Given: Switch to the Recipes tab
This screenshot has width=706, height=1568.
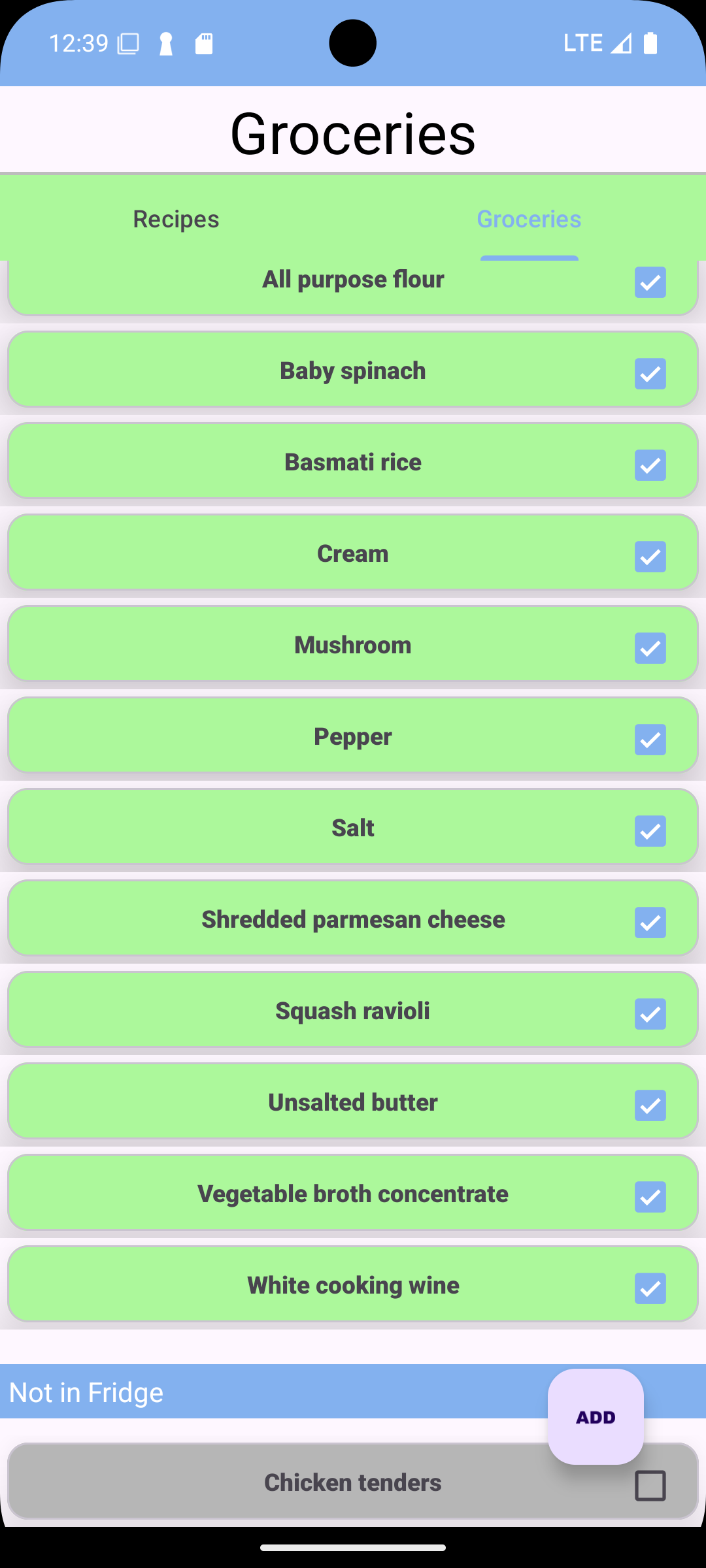Looking at the screenshot, I should pos(176,219).
